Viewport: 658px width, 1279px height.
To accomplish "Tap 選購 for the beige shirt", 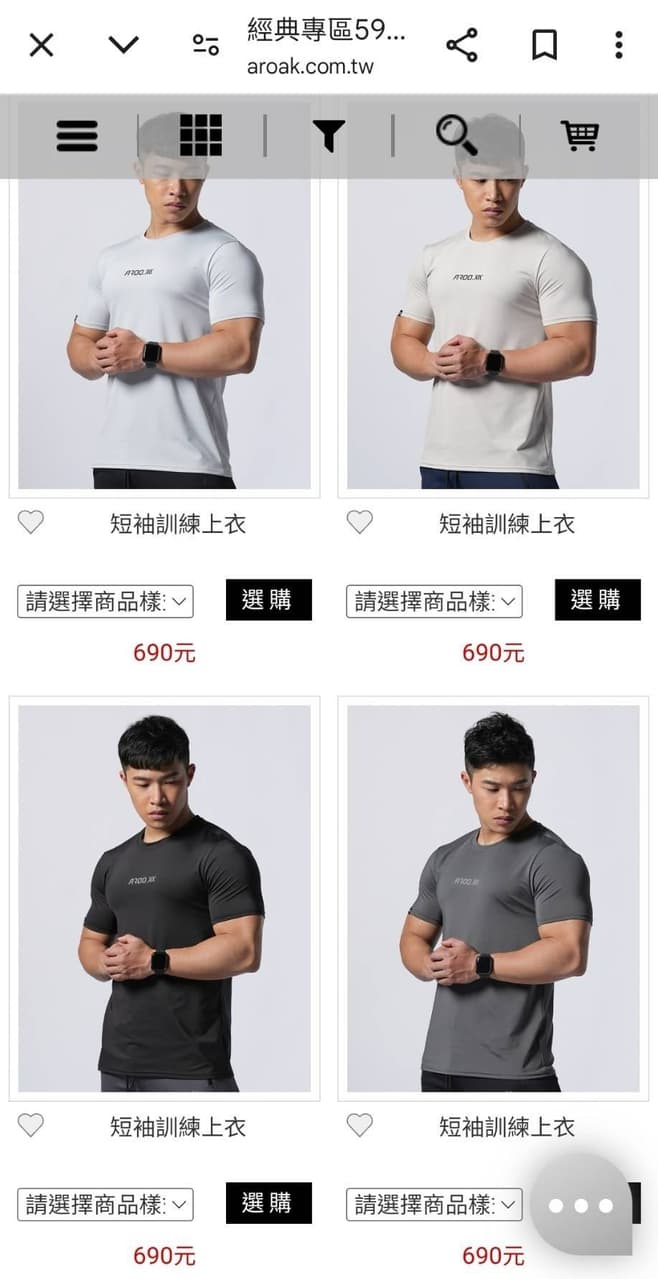I will pos(597,600).
